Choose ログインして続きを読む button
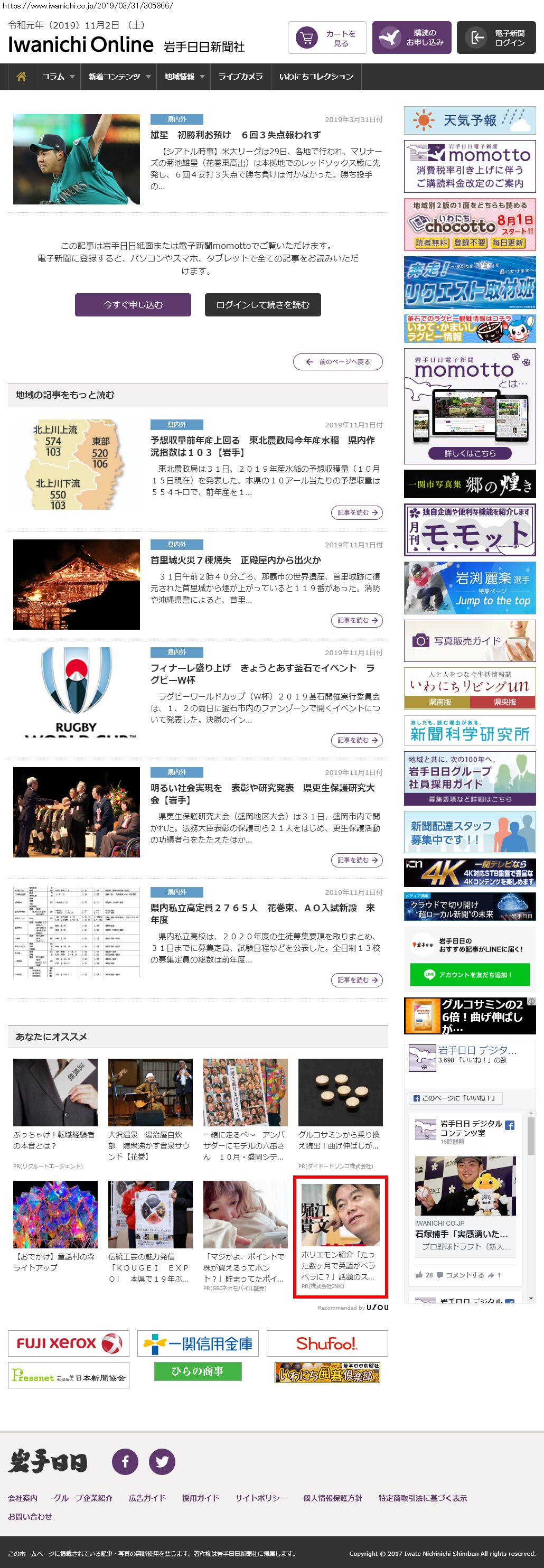 tap(262, 305)
